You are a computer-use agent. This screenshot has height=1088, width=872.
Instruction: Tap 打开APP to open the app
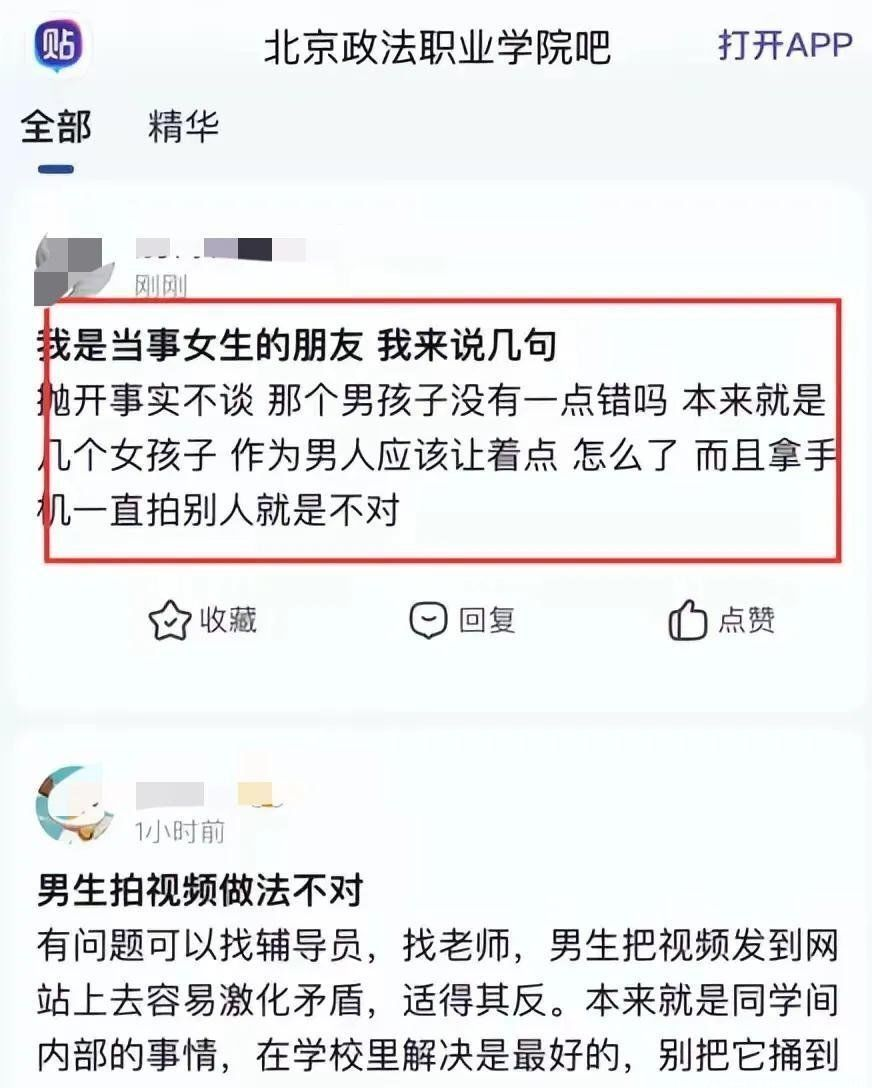(785, 45)
